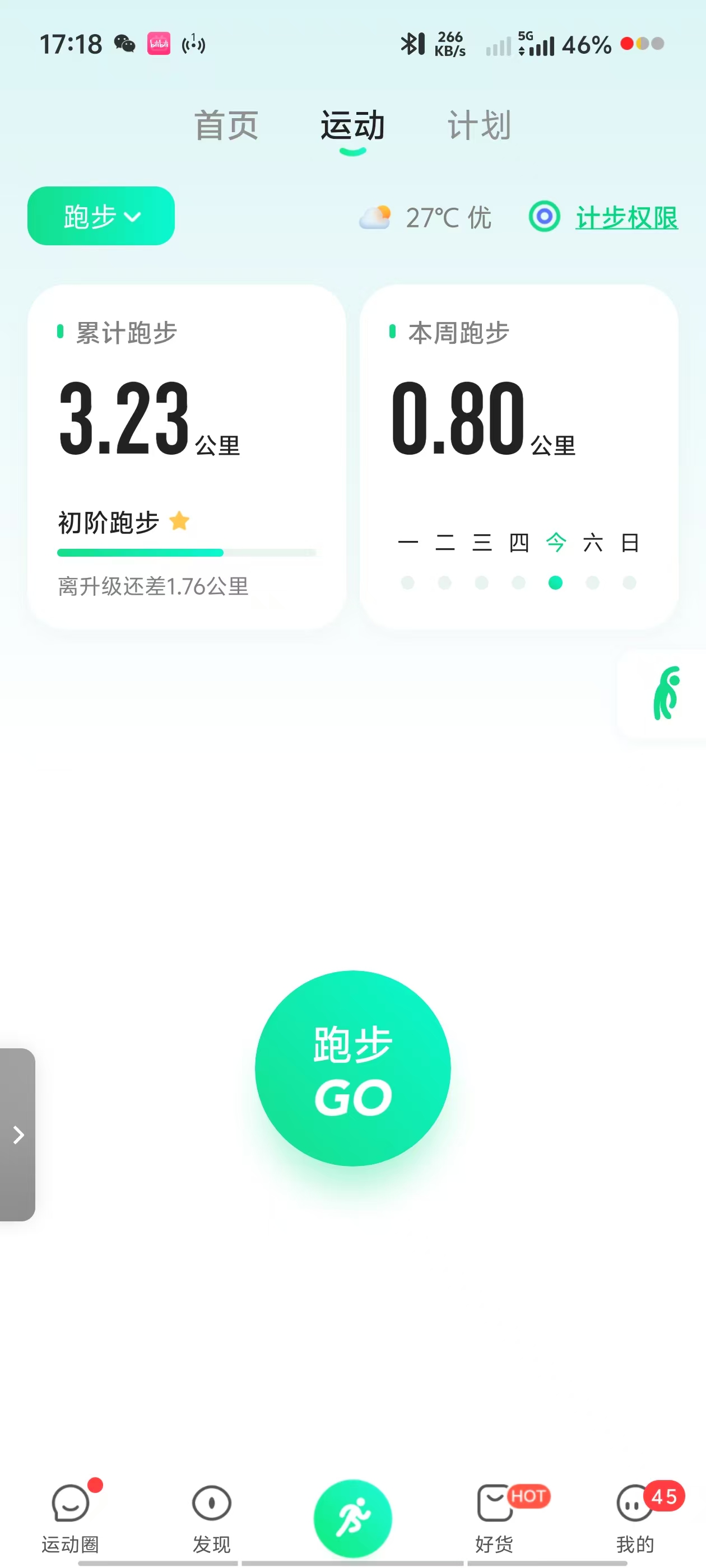Open the green stretching figure icon
The image size is (706, 1568).
pos(665,693)
